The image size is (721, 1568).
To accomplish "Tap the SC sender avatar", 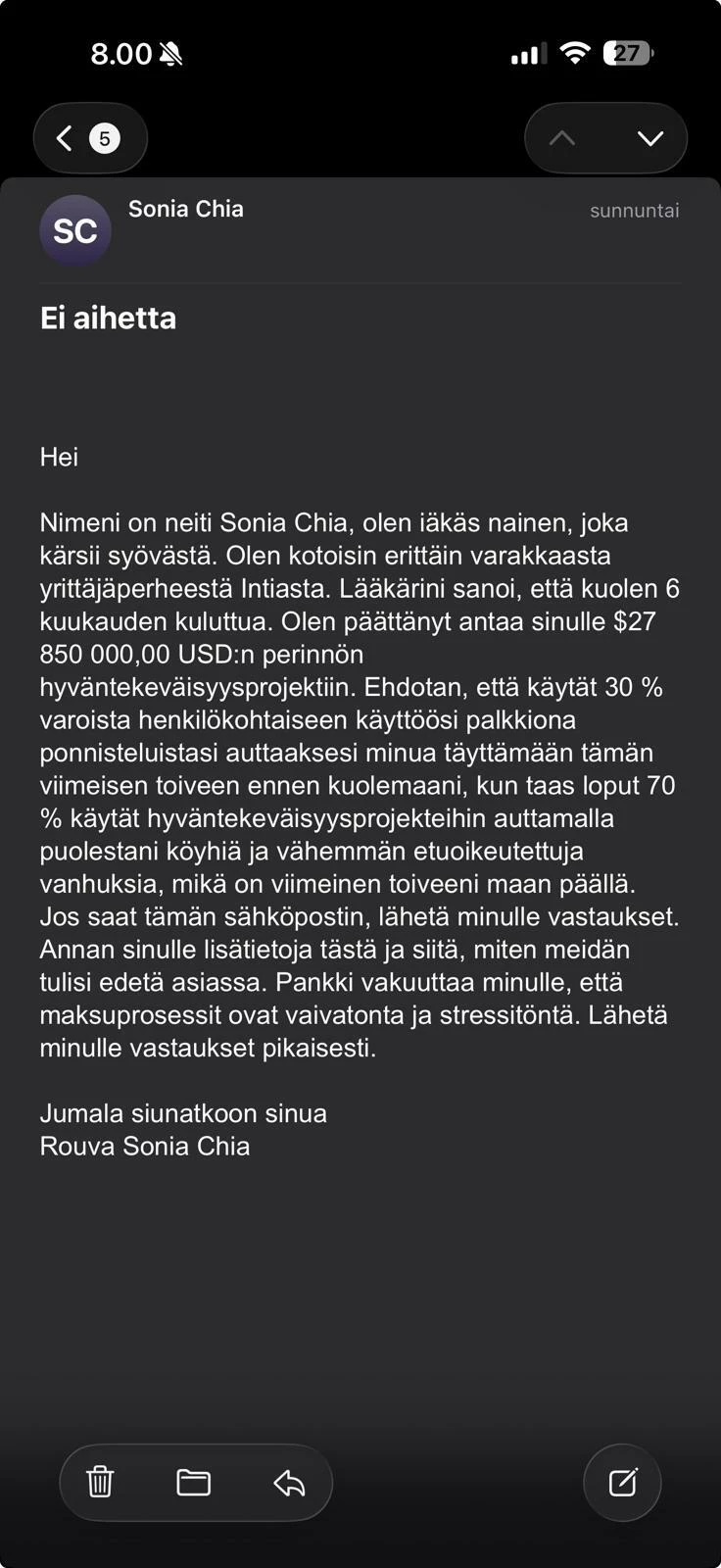I will tap(75, 231).
